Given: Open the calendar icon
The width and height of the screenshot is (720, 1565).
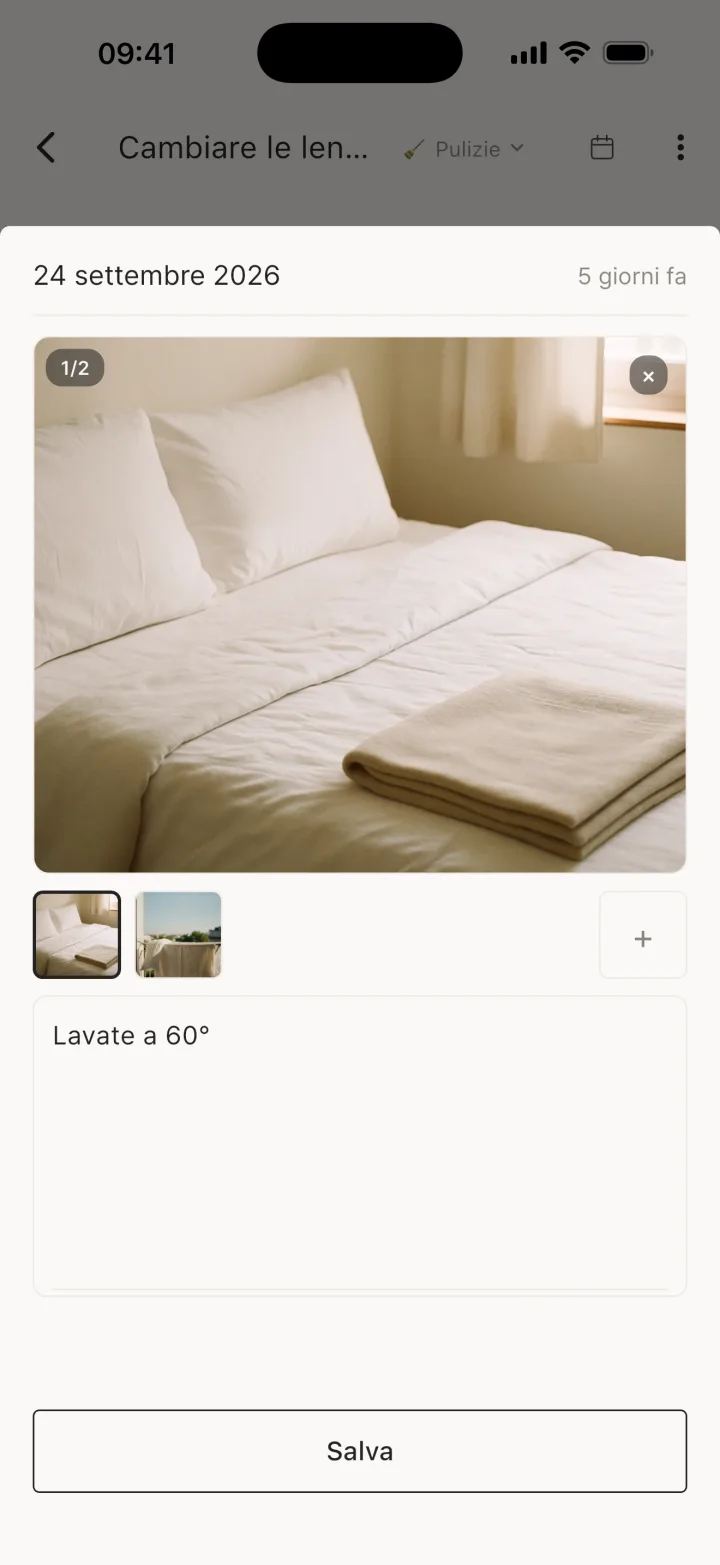Looking at the screenshot, I should [x=602, y=148].
